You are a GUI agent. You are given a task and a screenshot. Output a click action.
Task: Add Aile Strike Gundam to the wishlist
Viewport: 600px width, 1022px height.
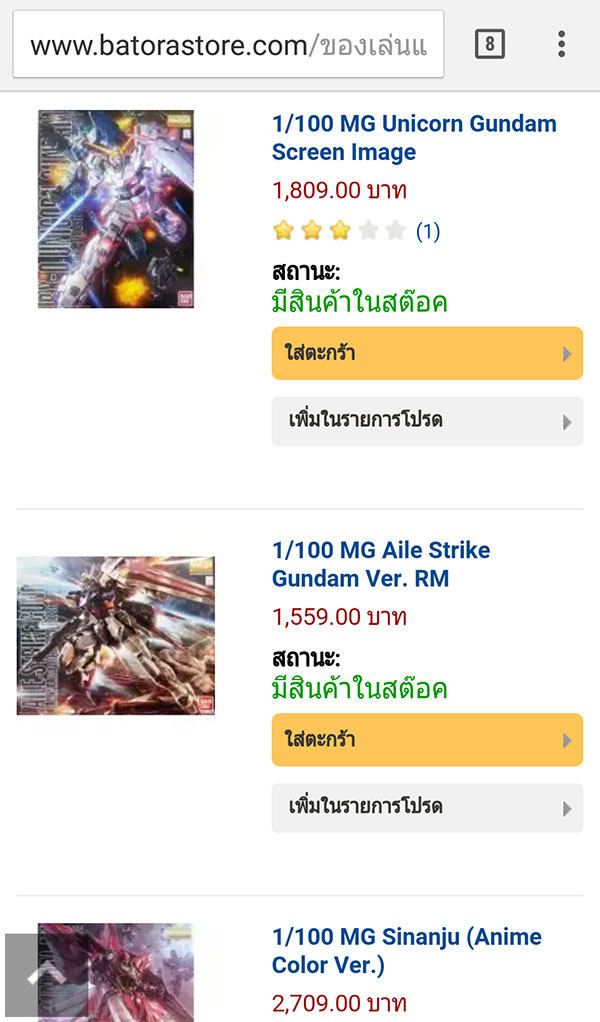pyautogui.click(x=427, y=807)
